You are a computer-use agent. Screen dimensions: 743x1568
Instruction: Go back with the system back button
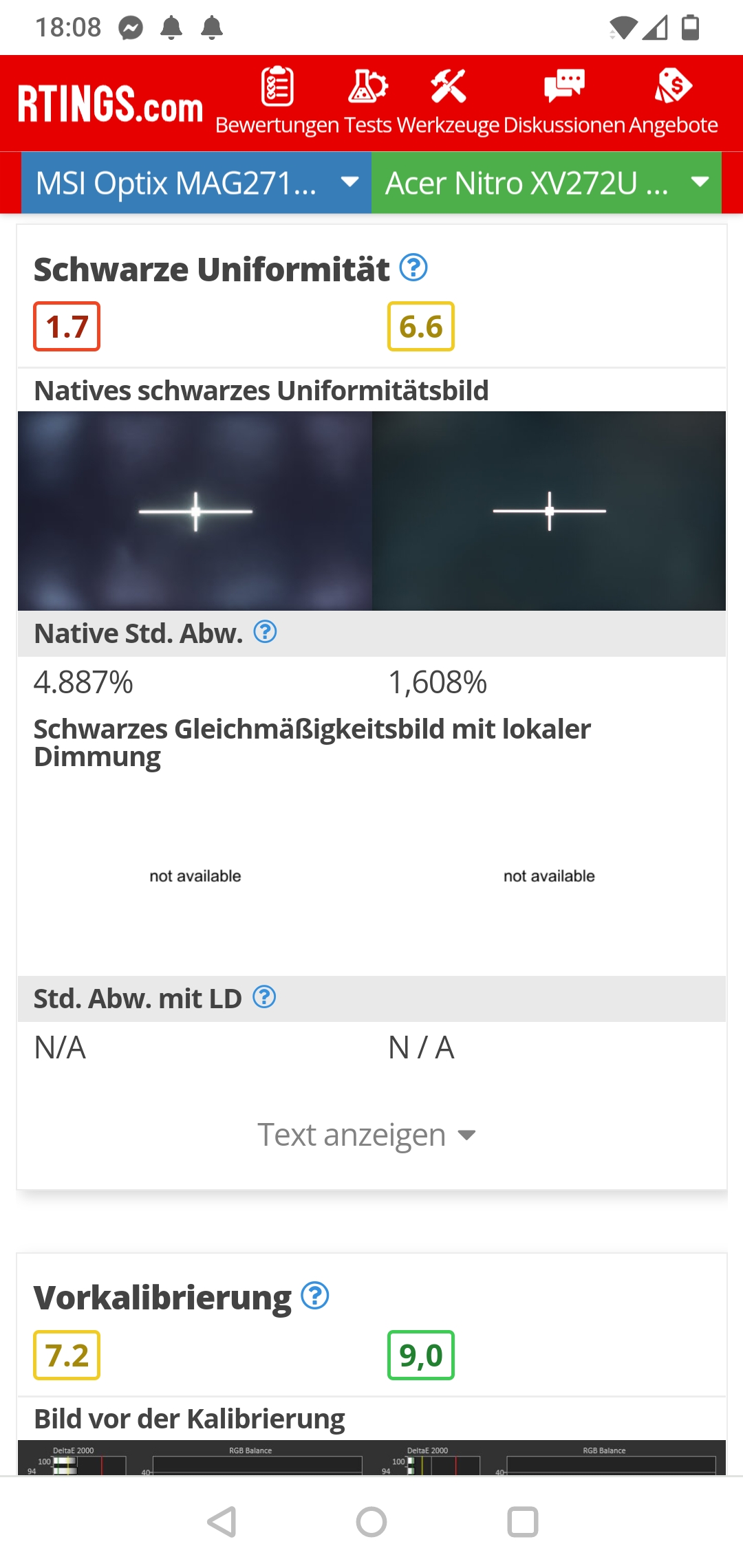point(222,1522)
